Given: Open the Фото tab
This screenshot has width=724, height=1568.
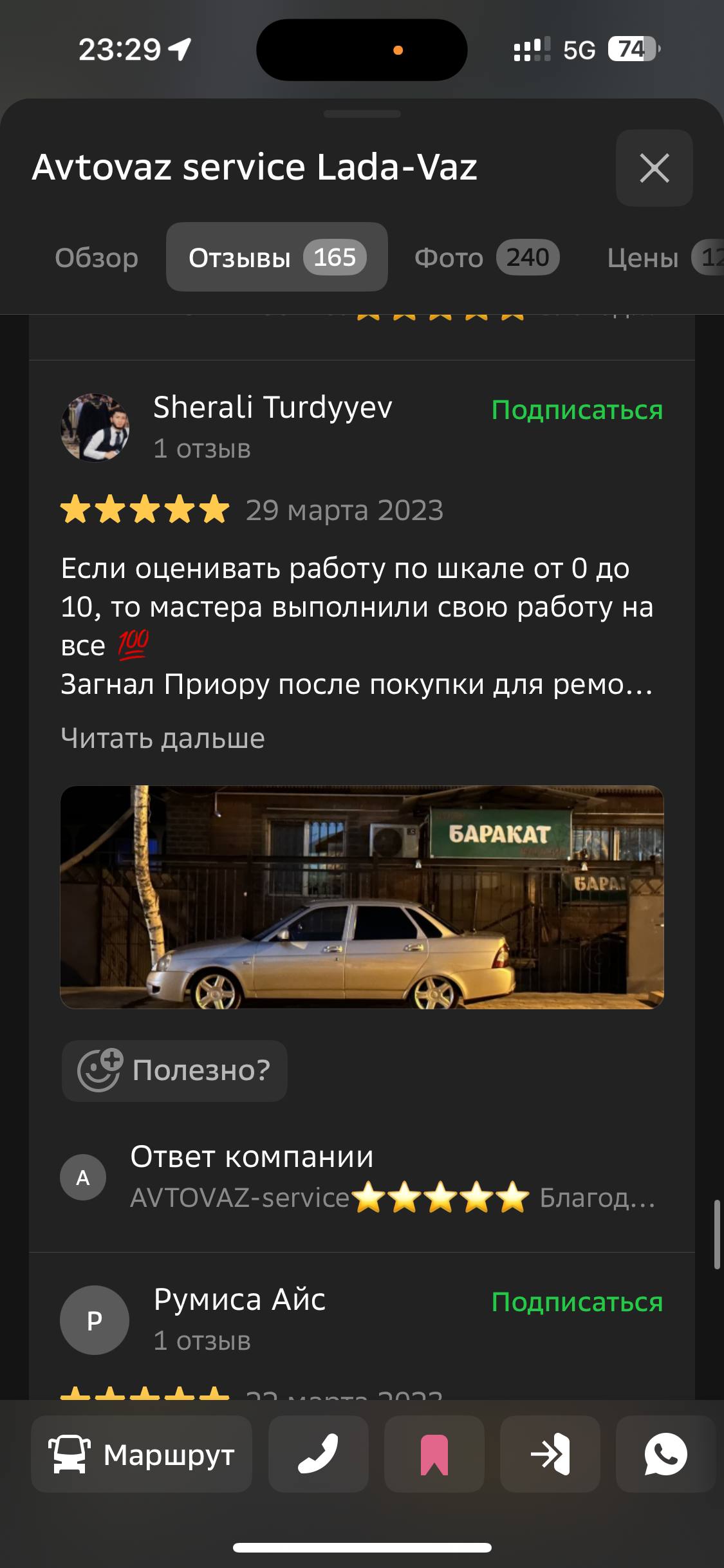Looking at the screenshot, I should (486, 257).
